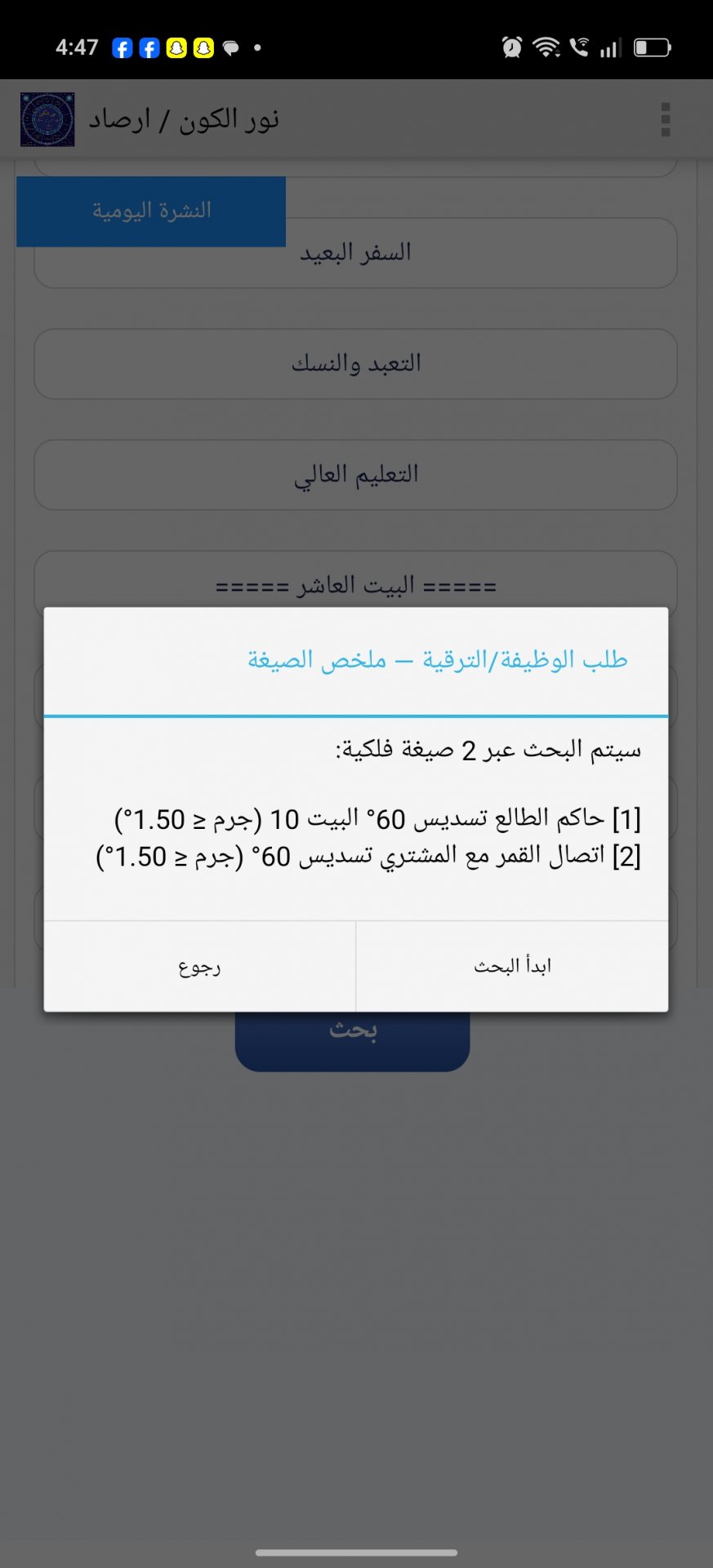This screenshot has height=1568, width=713.
Task: Open the البيت العاشر section header
Action: [x=356, y=583]
